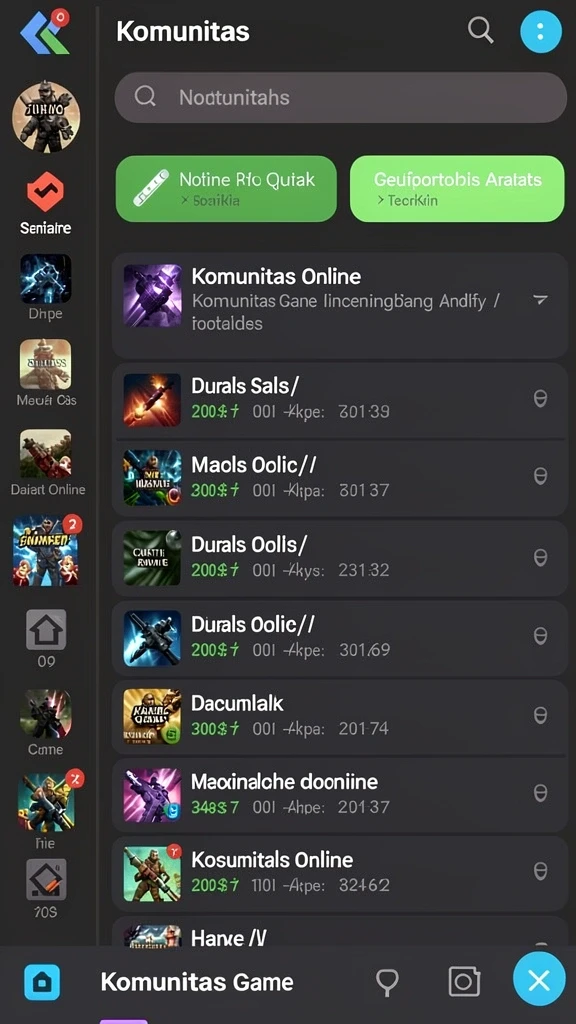Open the search magnifier in the header

pos(481,31)
